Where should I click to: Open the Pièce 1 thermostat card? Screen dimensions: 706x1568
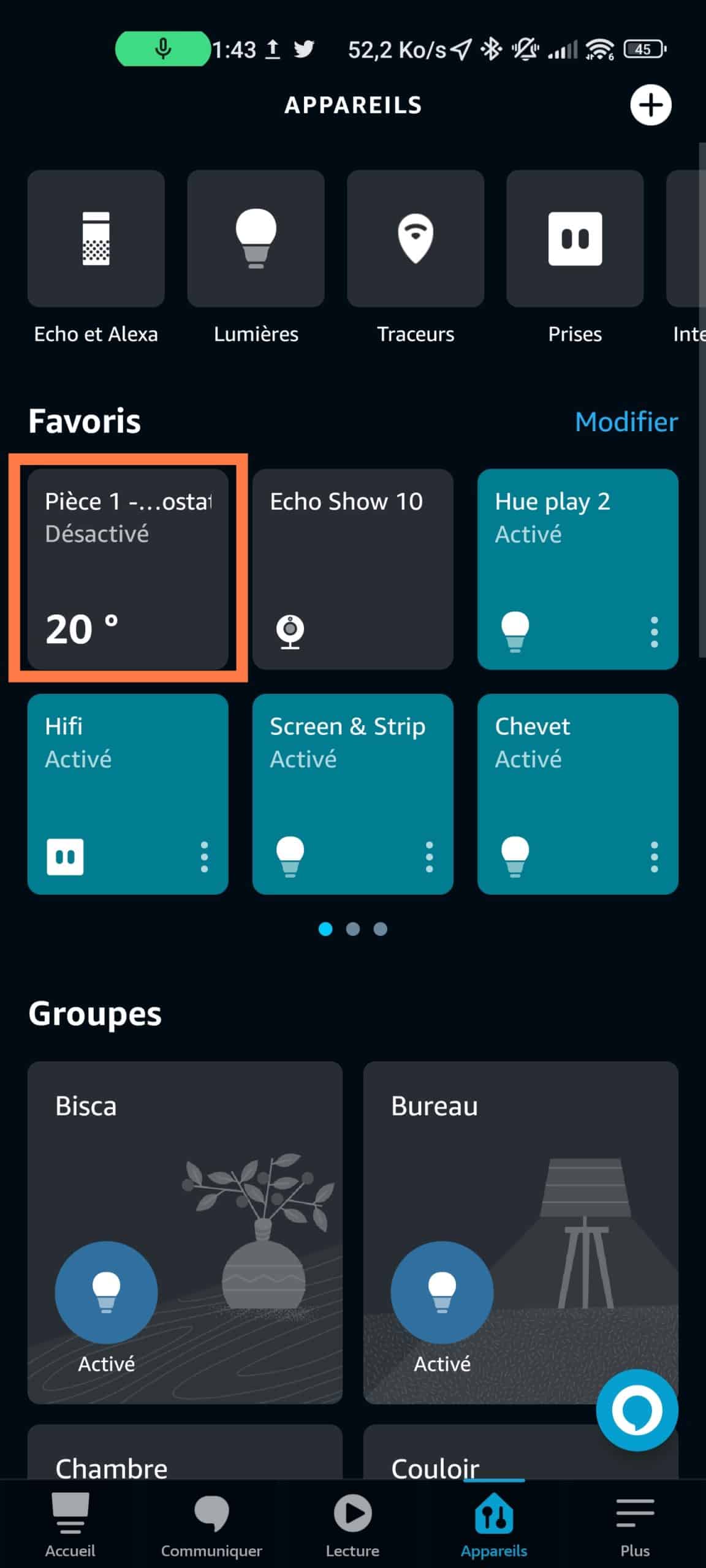pyautogui.click(x=128, y=569)
